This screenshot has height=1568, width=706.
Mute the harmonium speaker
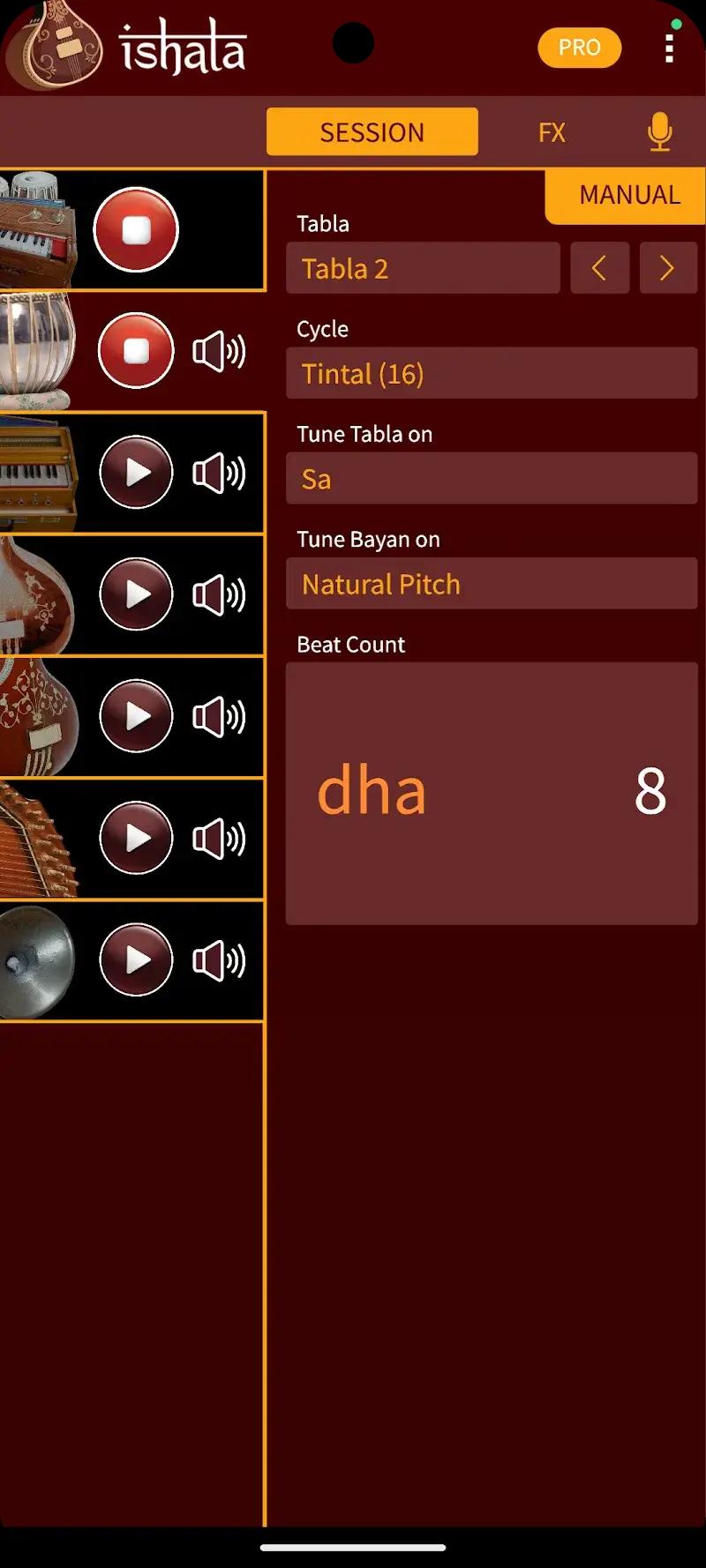click(219, 474)
